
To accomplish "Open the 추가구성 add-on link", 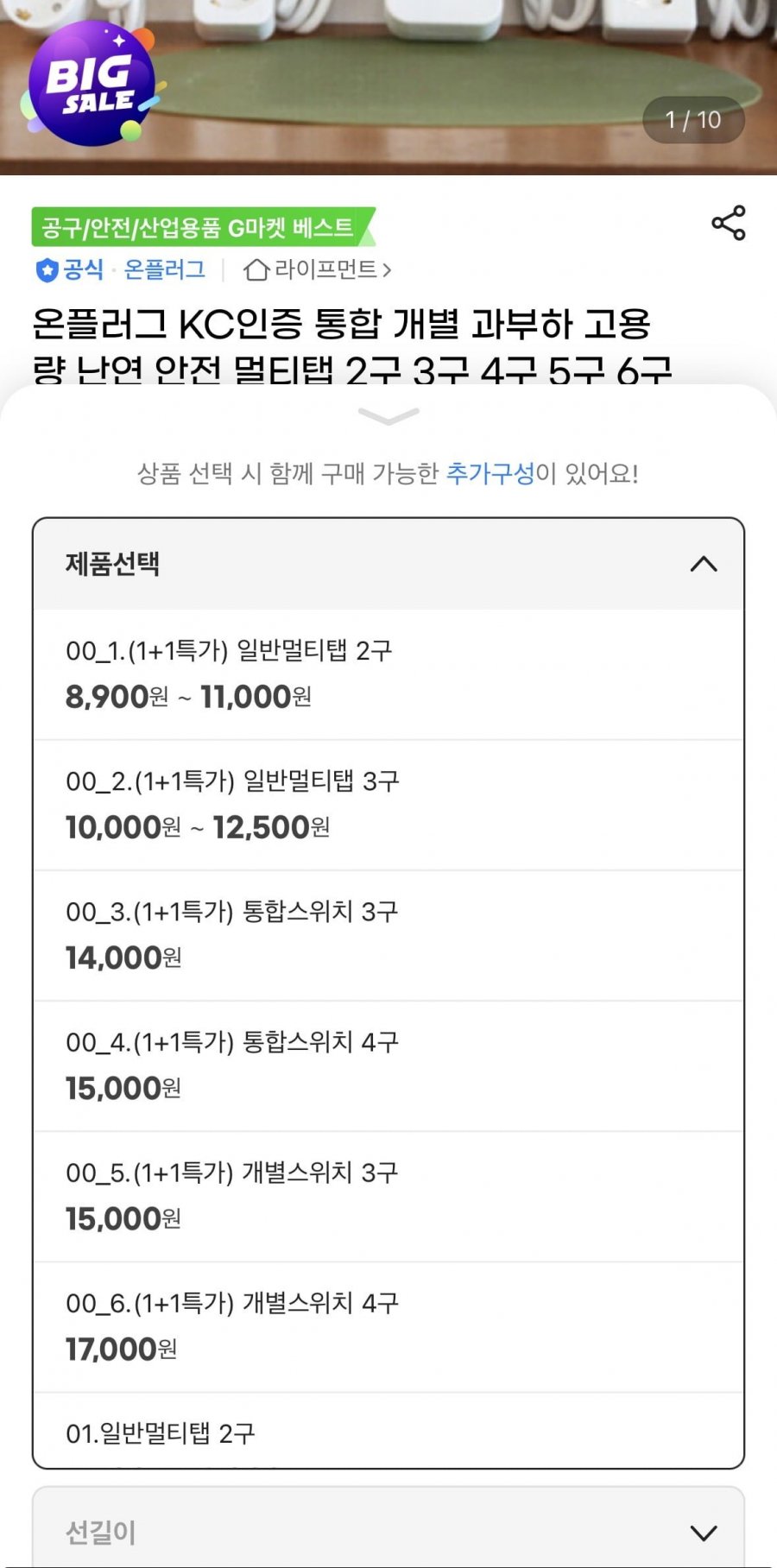I will pyautogui.click(x=490, y=473).
